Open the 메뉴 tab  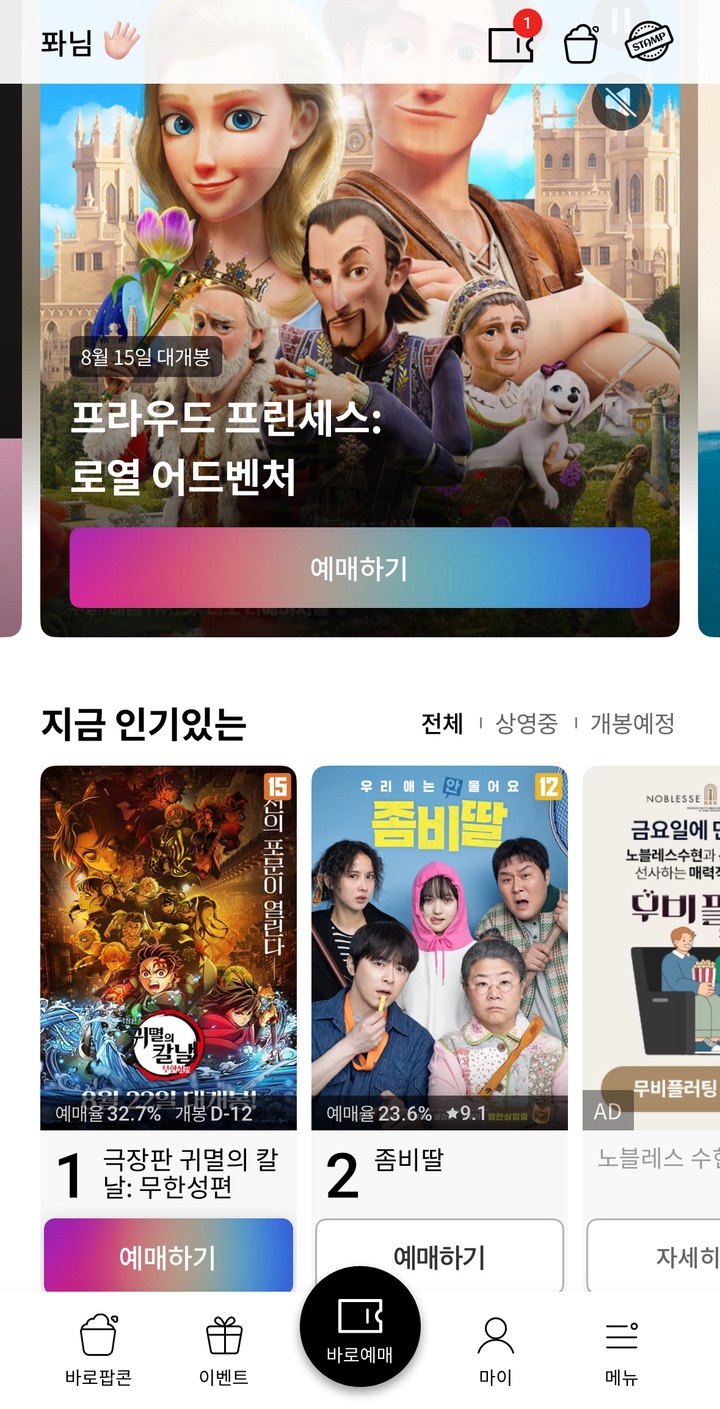click(x=621, y=1351)
